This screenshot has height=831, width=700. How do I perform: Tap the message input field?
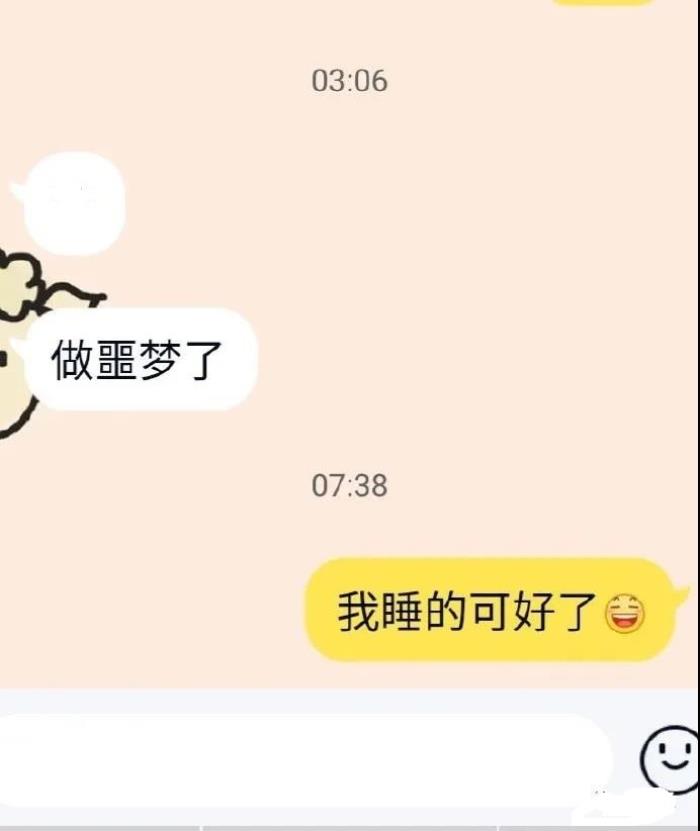(x=300, y=759)
